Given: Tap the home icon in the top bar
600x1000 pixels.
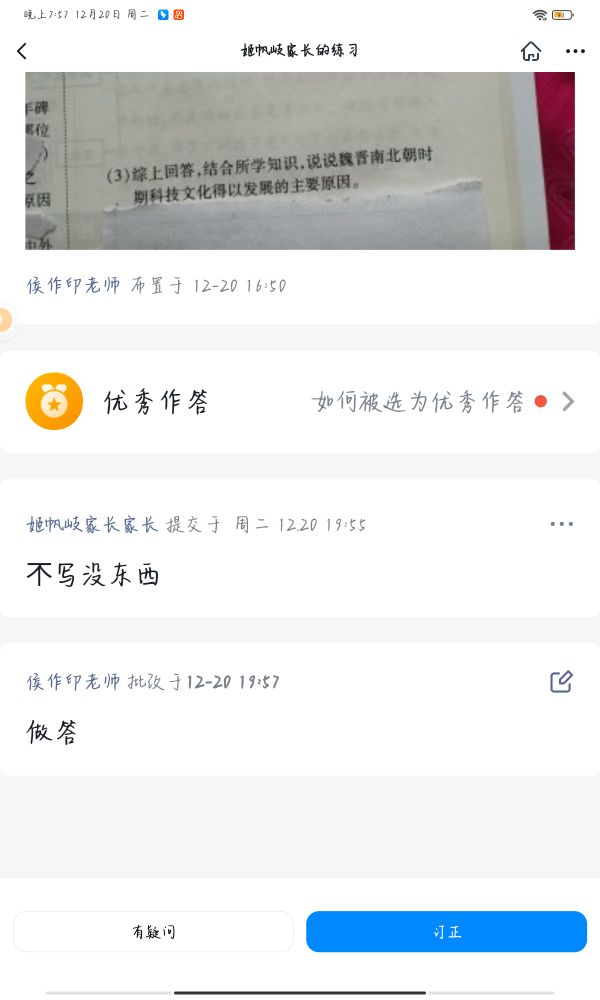Looking at the screenshot, I should click(531, 51).
